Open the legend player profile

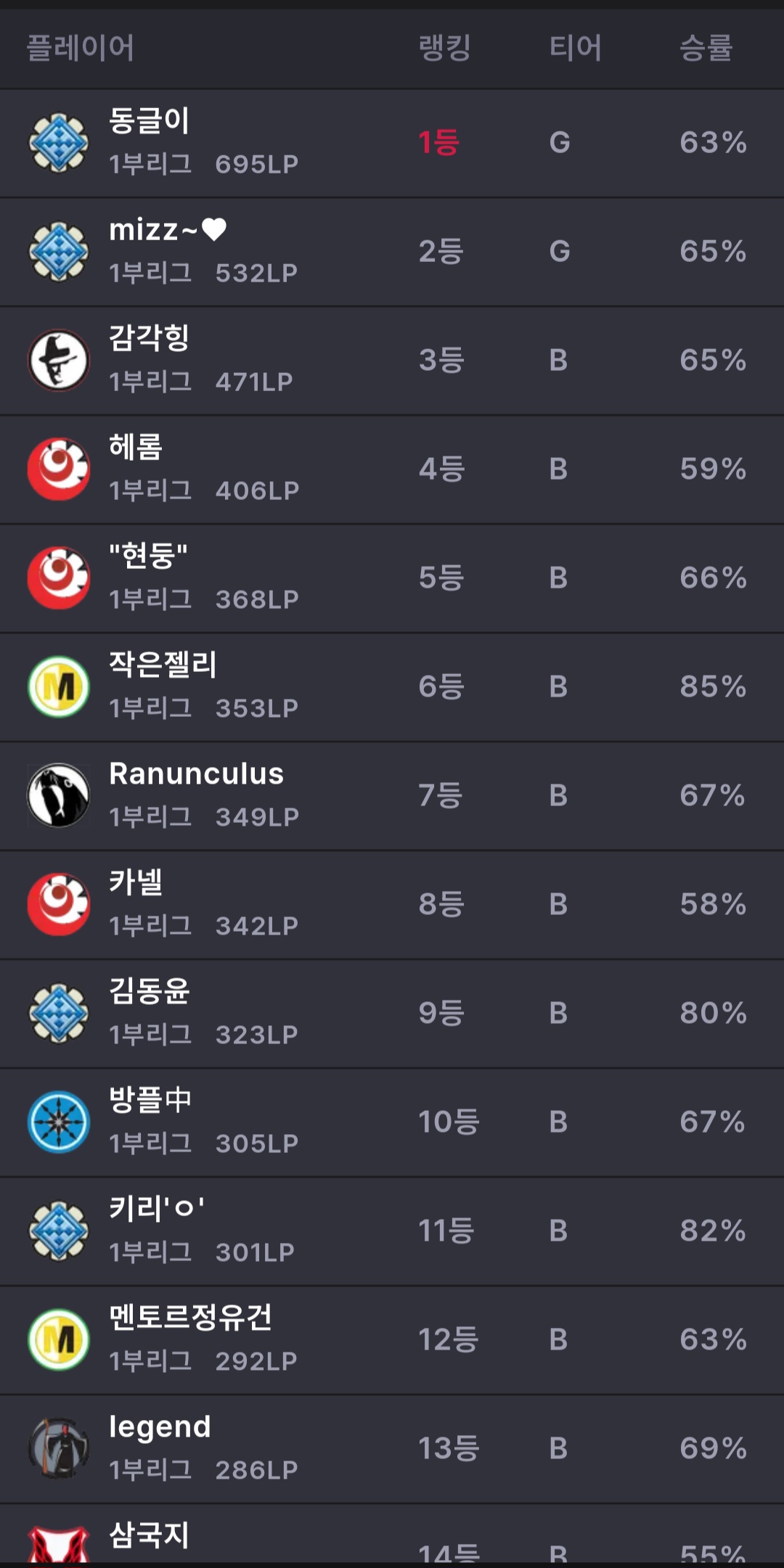392,1449
